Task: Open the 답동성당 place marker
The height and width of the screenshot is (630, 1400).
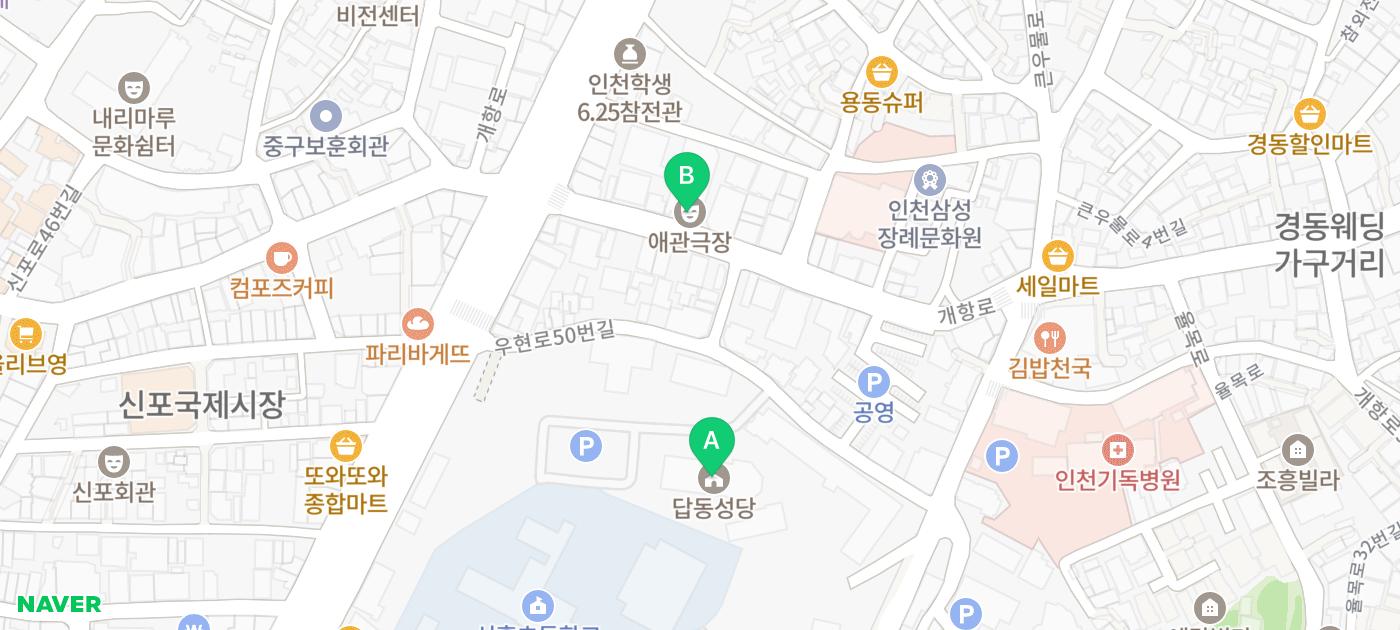Action: click(714, 478)
